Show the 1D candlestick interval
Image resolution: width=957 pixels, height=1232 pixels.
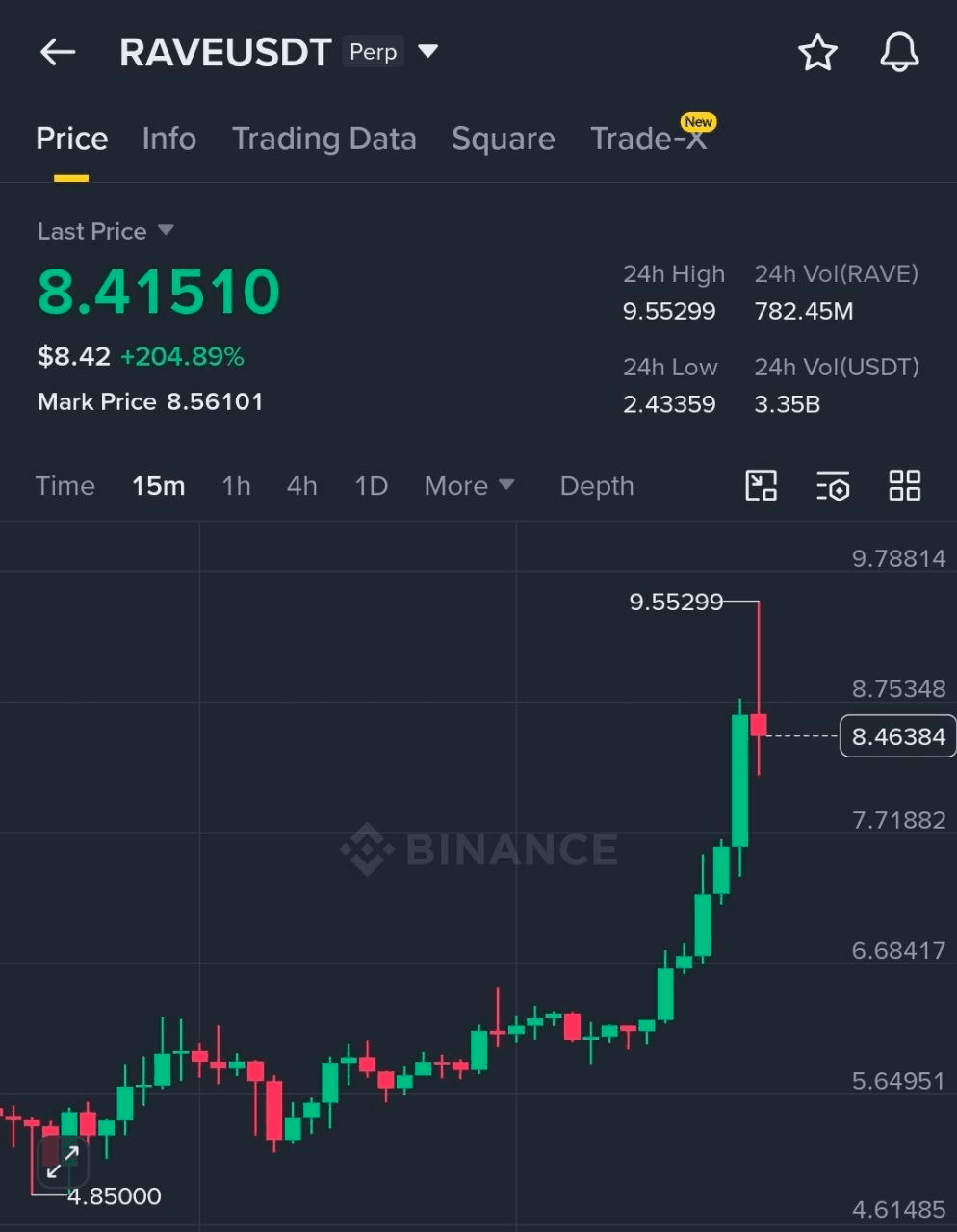pos(371,485)
